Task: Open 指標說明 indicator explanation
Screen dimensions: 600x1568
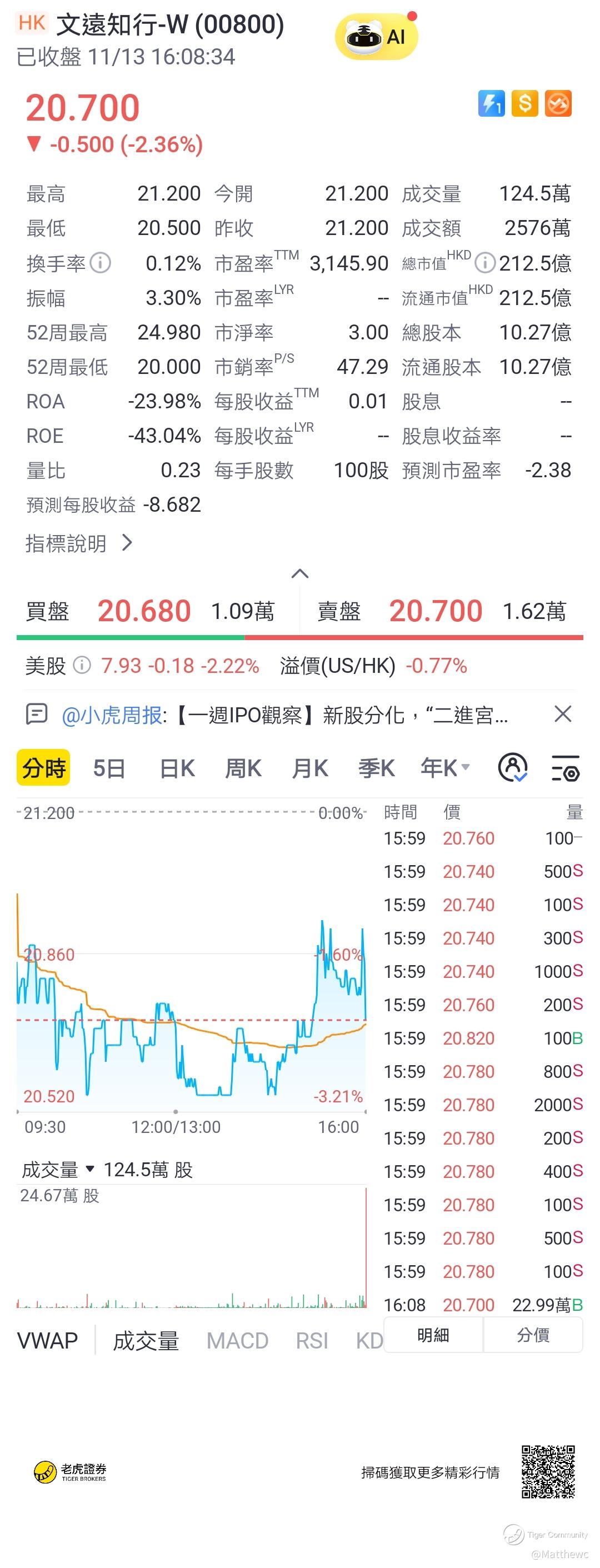Action: [x=78, y=543]
